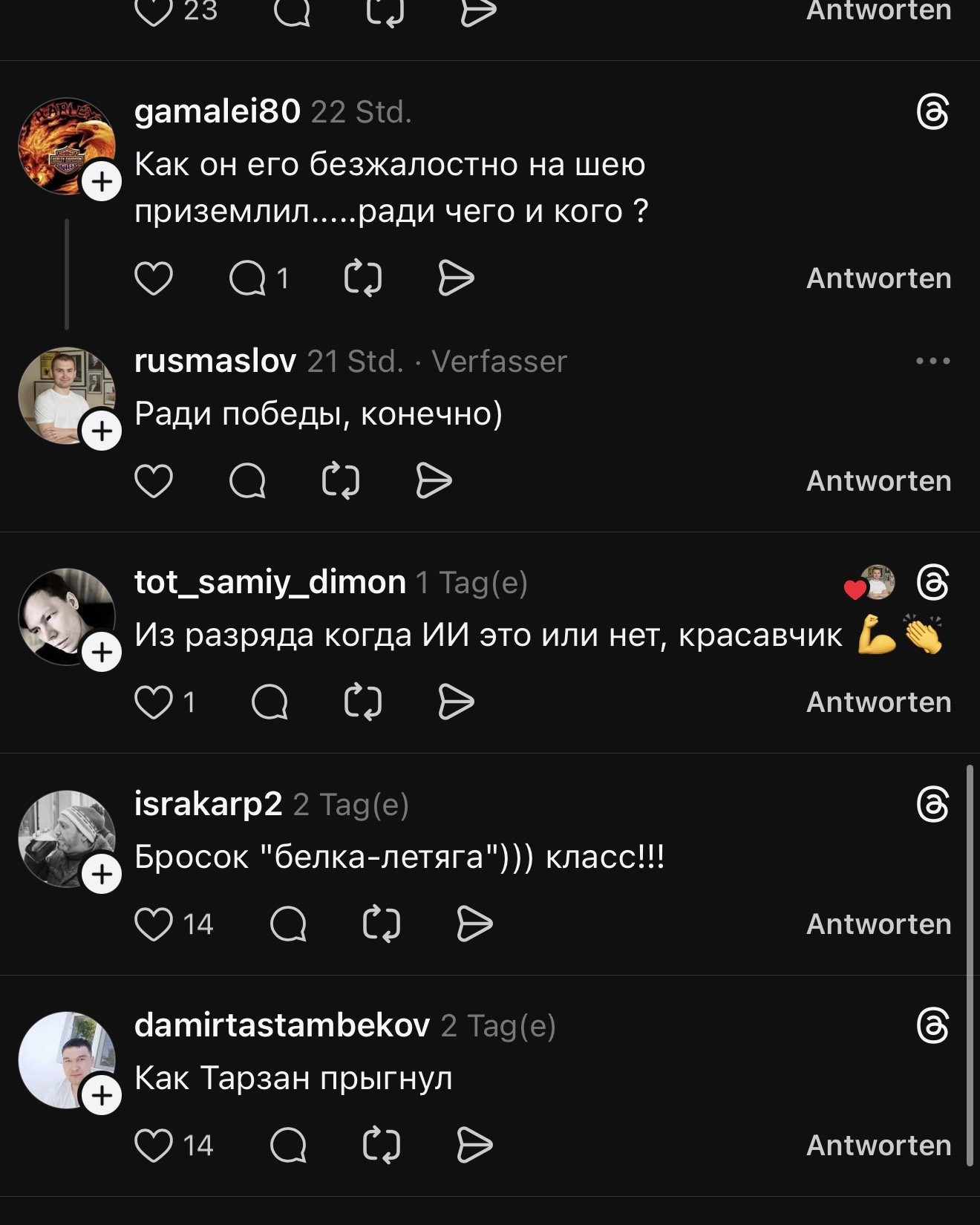Comment on israkarp2's post
Viewport: 980px width, 1225px height.
[288, 924]
